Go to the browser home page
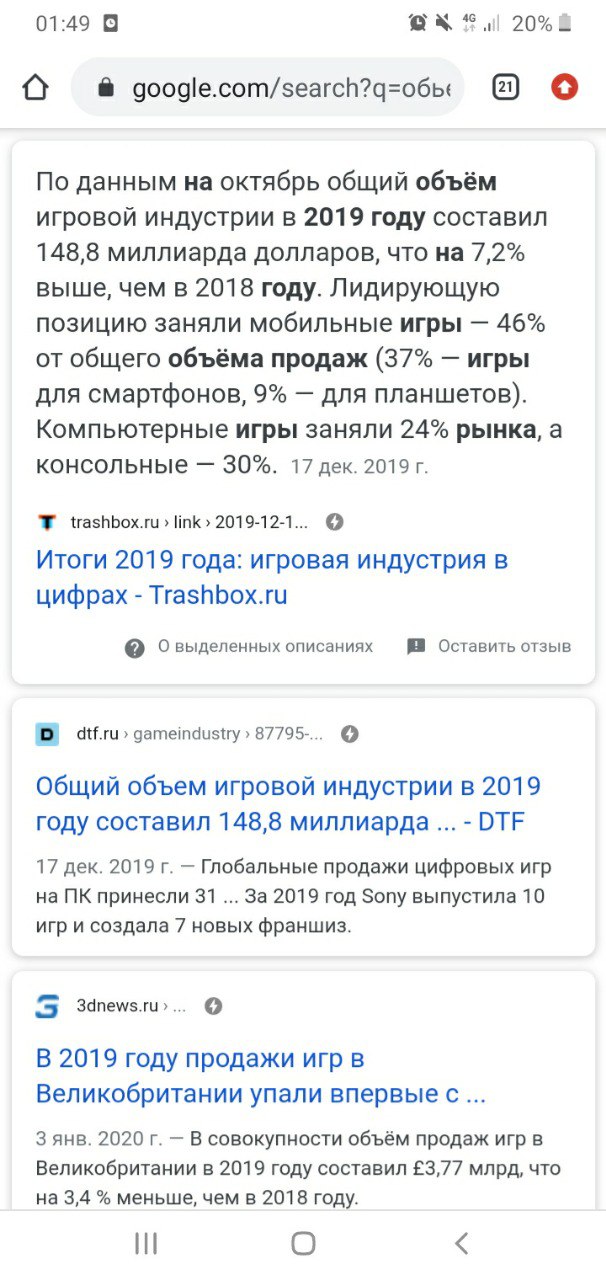Screen dimensions: 606x1280 36,88
